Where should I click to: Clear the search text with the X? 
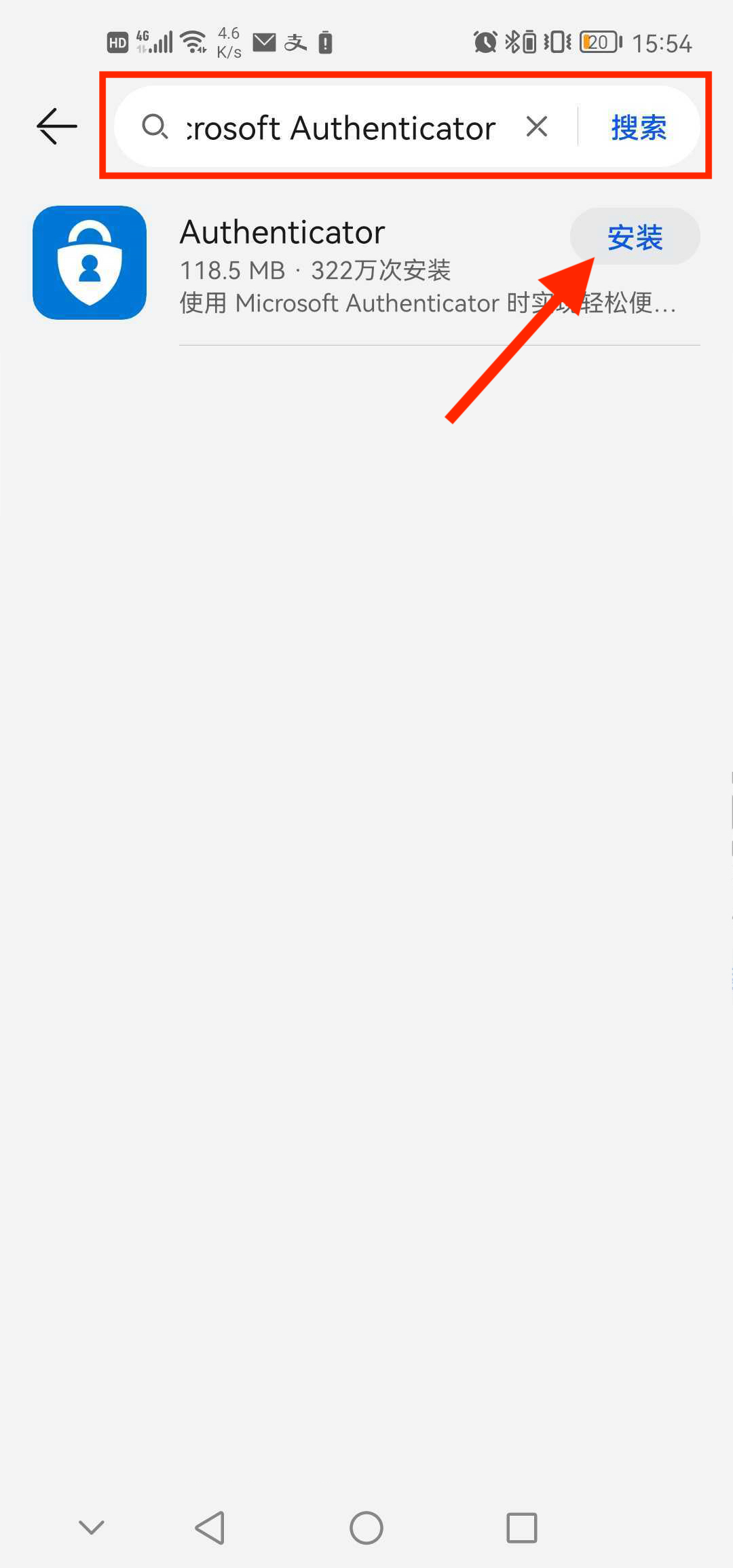536,126
